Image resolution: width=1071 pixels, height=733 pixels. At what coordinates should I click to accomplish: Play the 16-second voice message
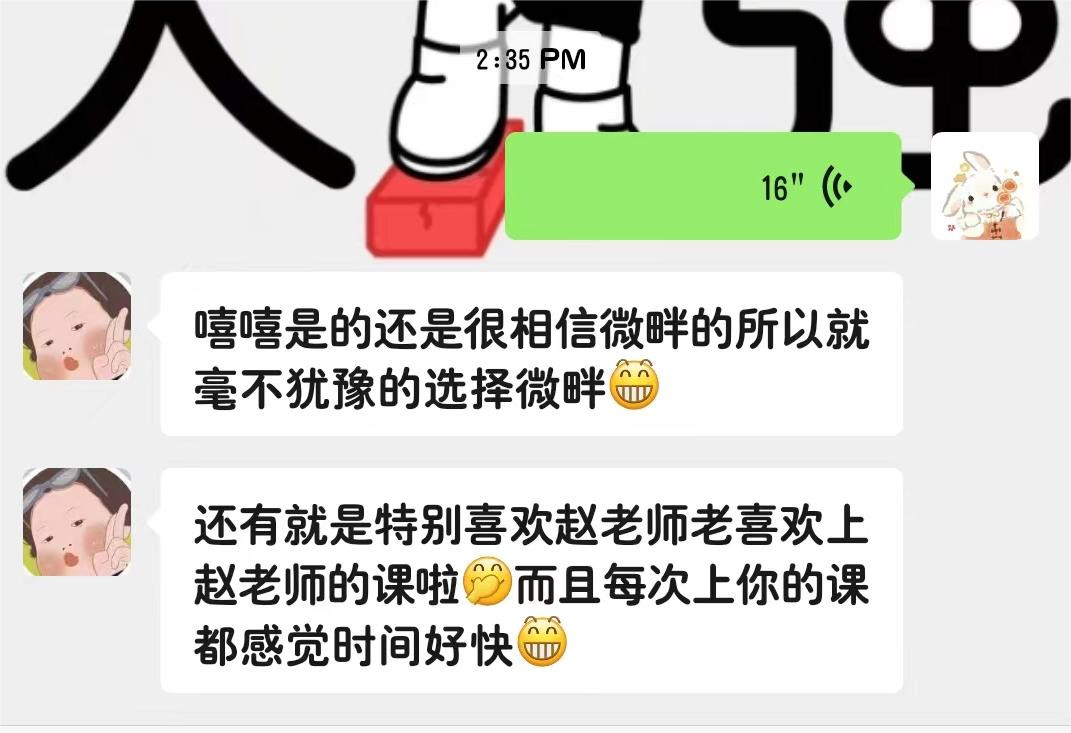pos(702,187)
